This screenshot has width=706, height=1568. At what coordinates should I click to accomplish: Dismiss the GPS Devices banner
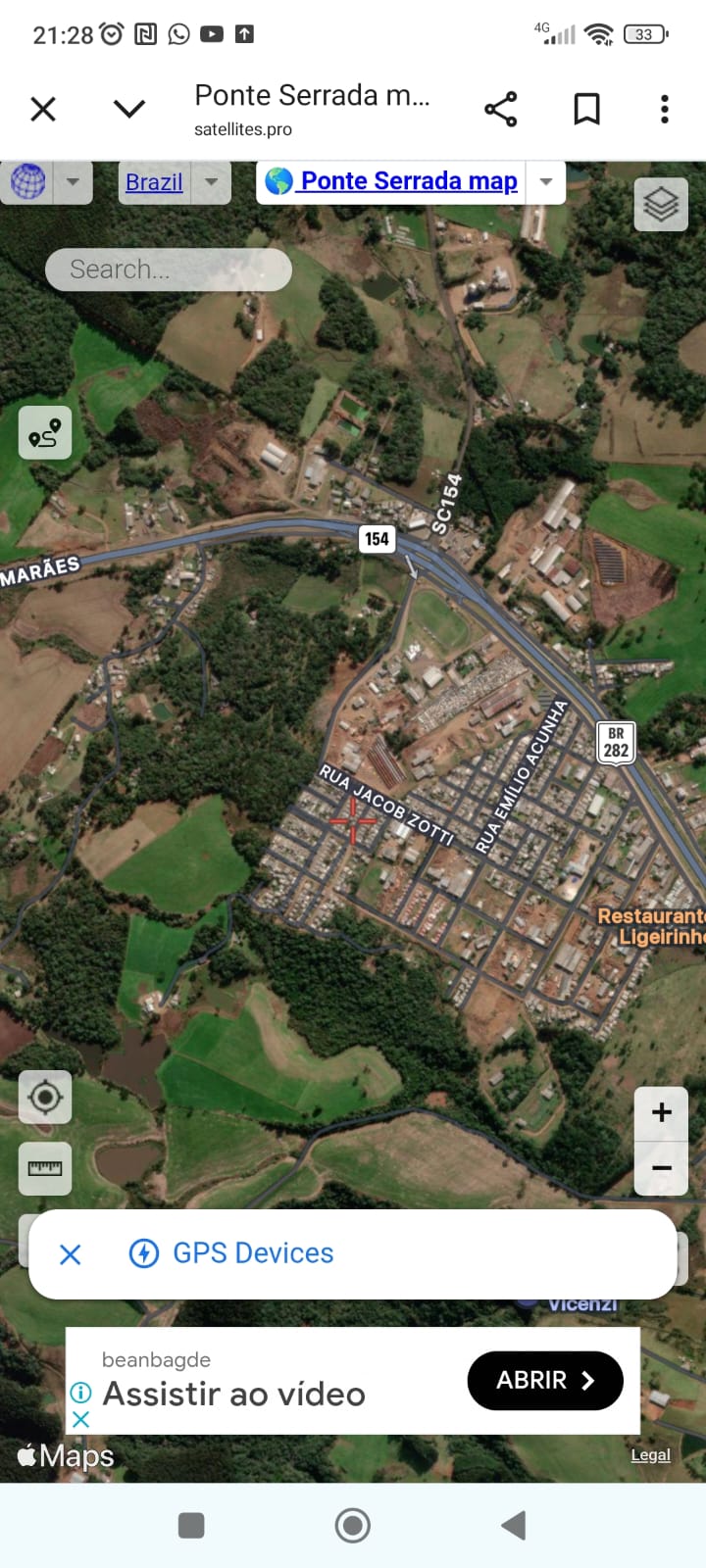click(71, 1254)
